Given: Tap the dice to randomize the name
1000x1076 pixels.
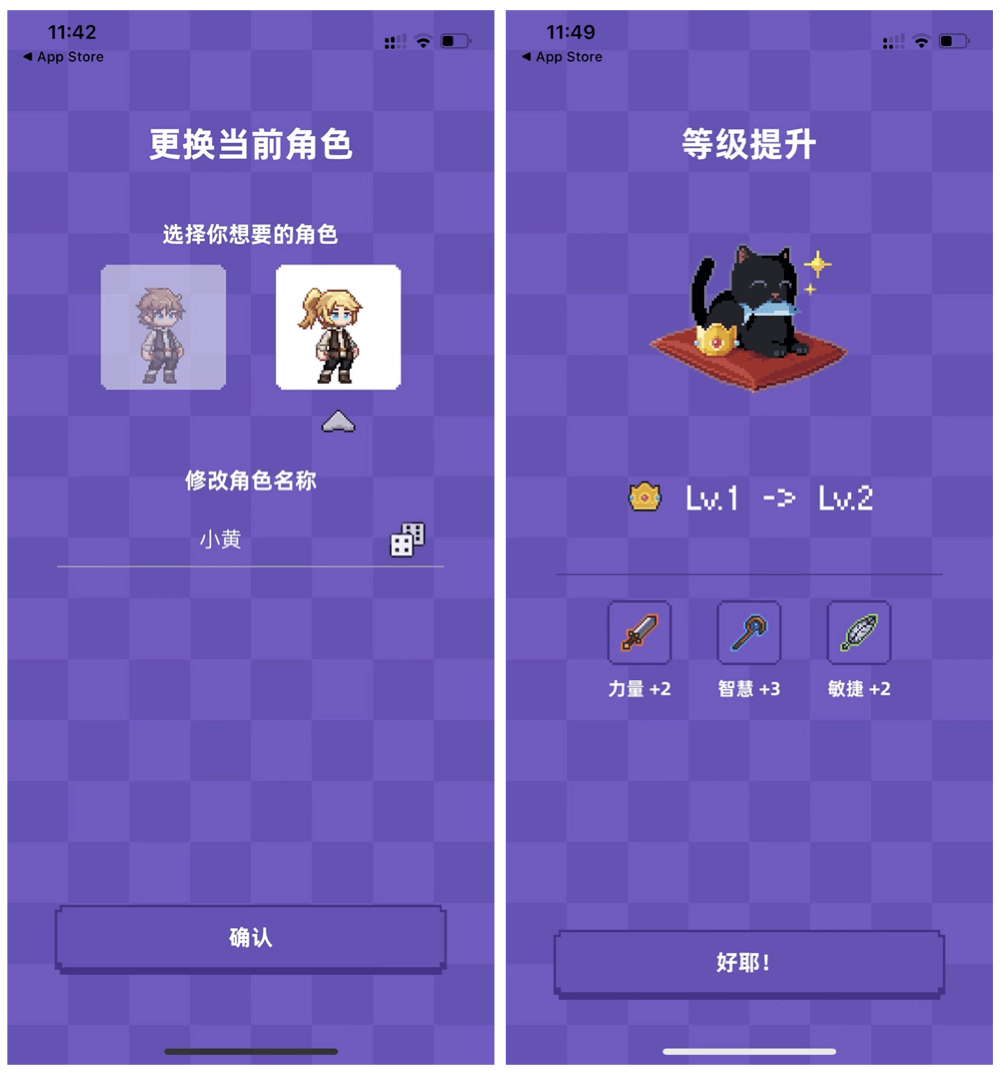Looking at the screenshot, I should (407, 540).
